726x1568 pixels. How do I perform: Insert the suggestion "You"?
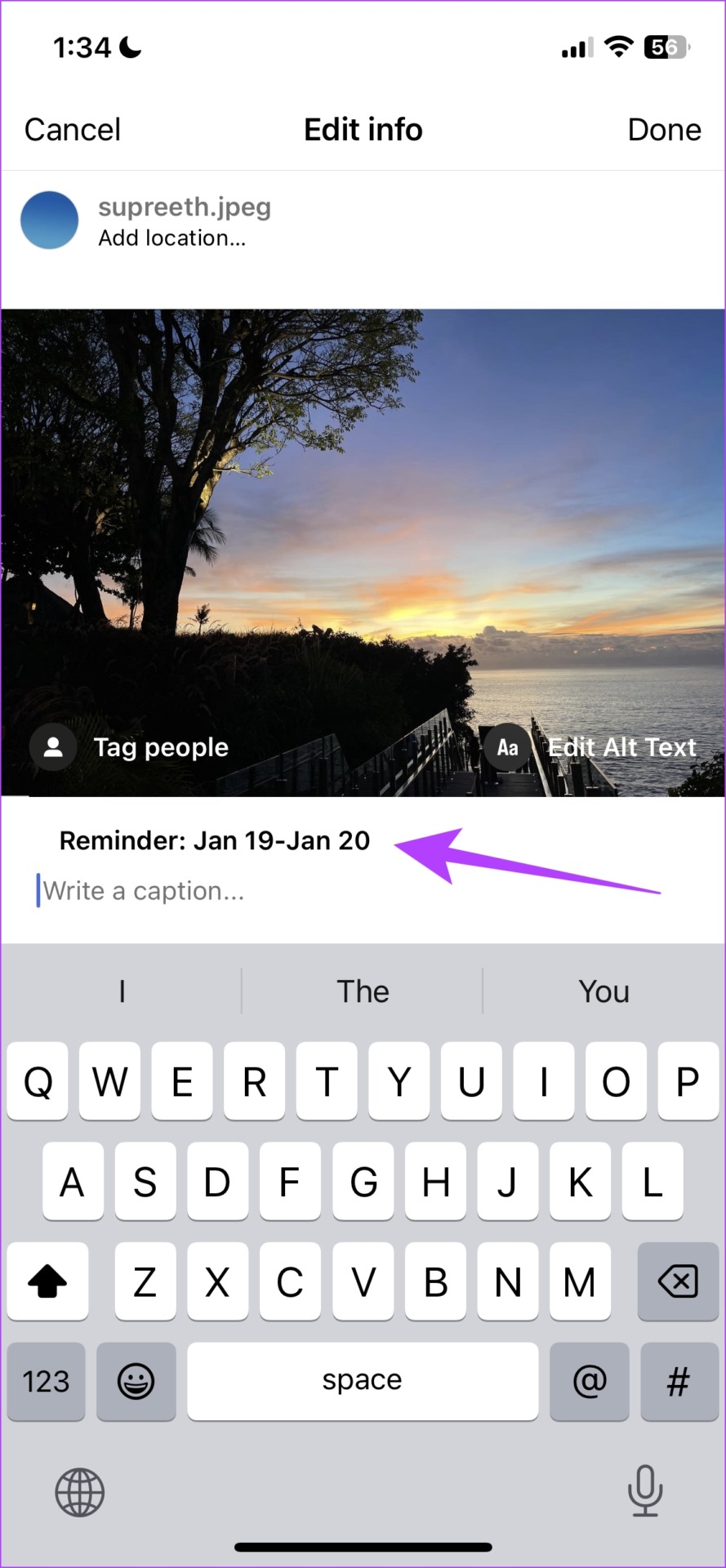(604, 991)
